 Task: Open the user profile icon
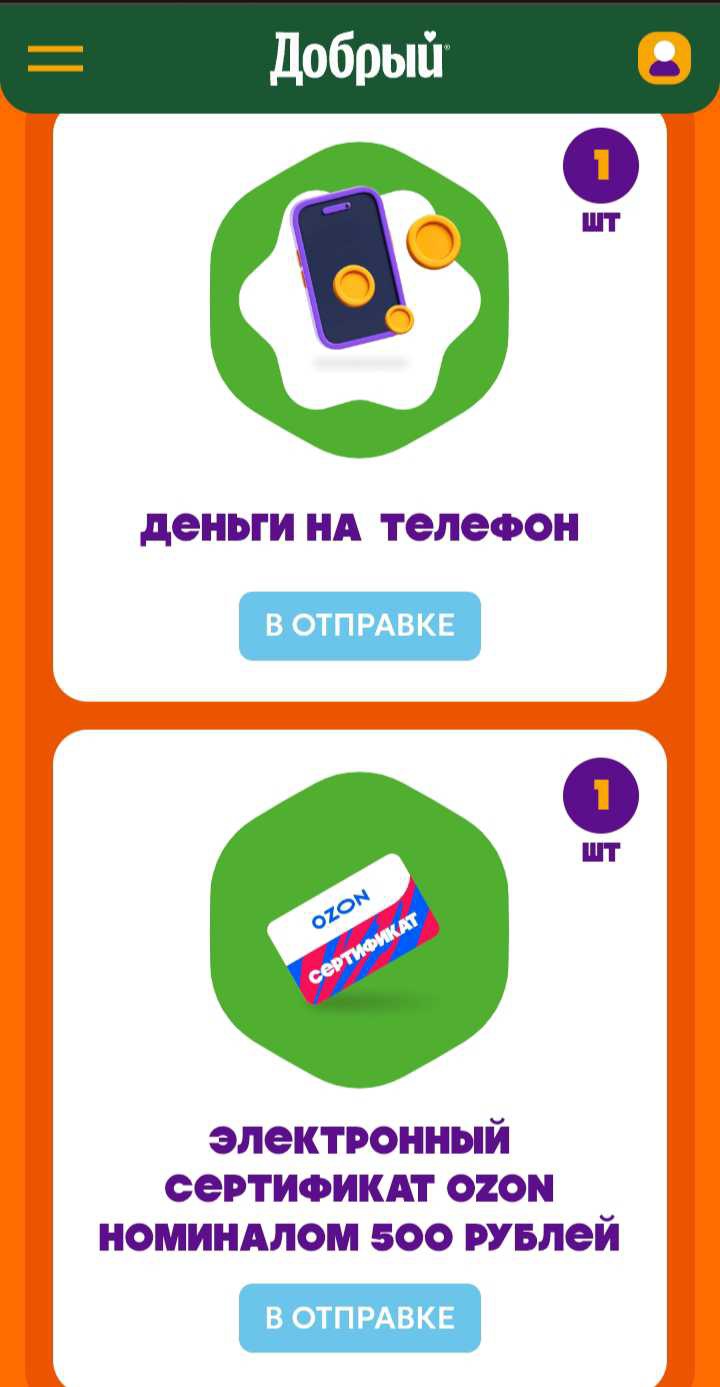pyautogui.click(x=664, y=58)
